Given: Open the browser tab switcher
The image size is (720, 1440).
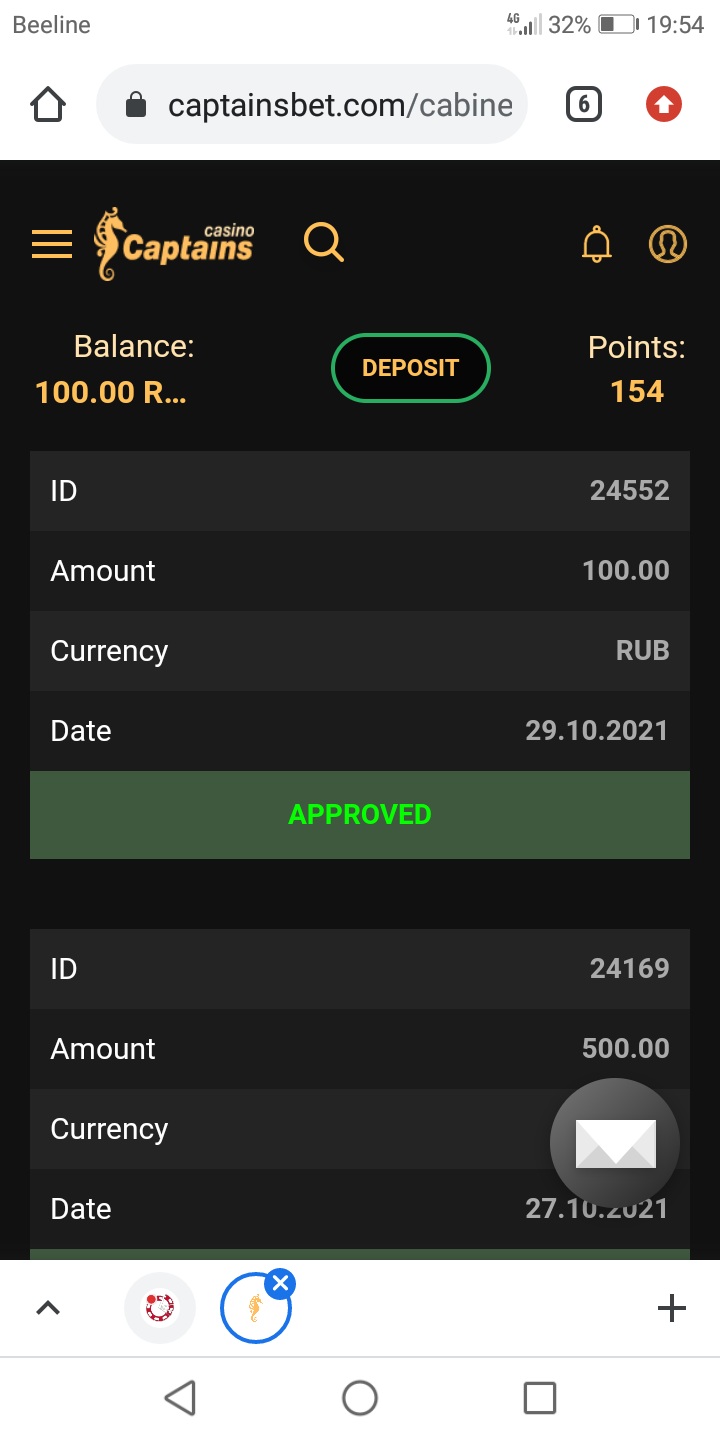Looking at the screenshot, I should point(584,104).
